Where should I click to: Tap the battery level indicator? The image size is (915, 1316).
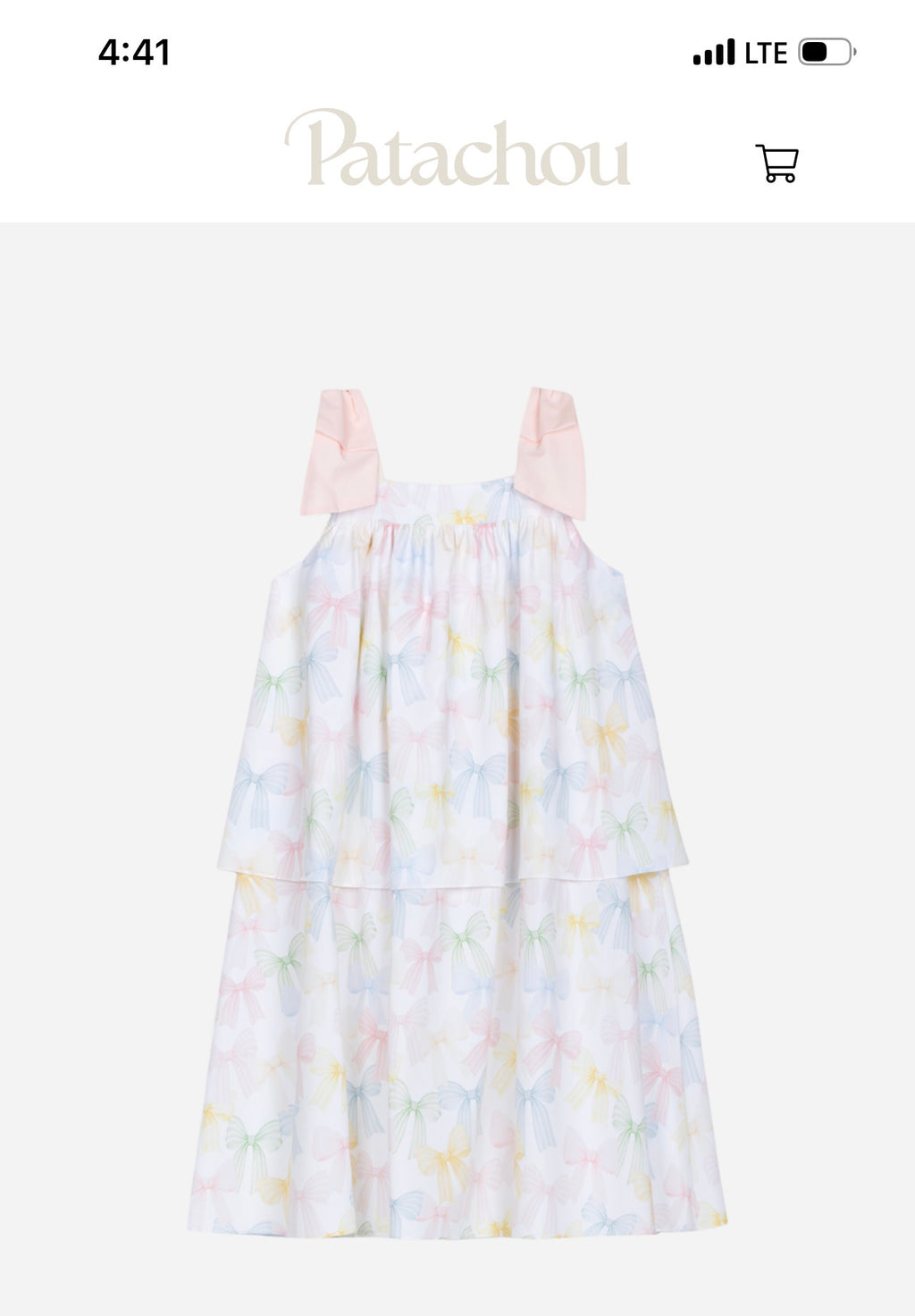[825, 52]
